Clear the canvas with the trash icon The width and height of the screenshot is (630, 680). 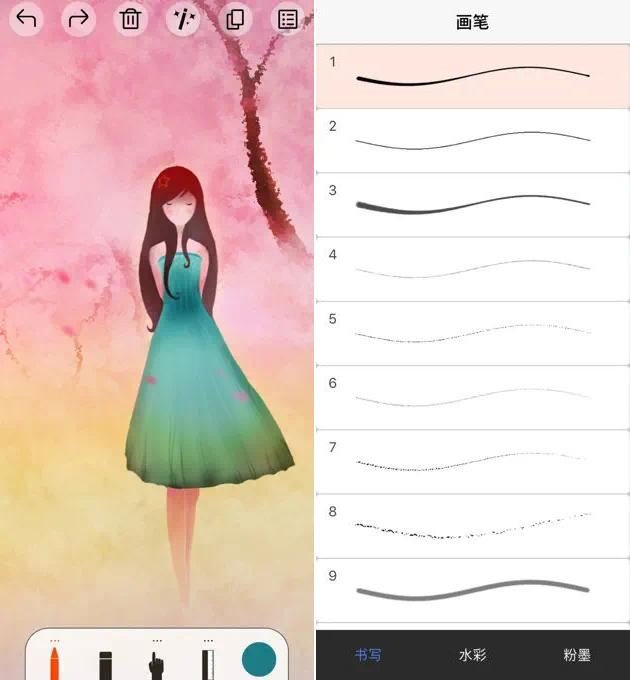131,18
